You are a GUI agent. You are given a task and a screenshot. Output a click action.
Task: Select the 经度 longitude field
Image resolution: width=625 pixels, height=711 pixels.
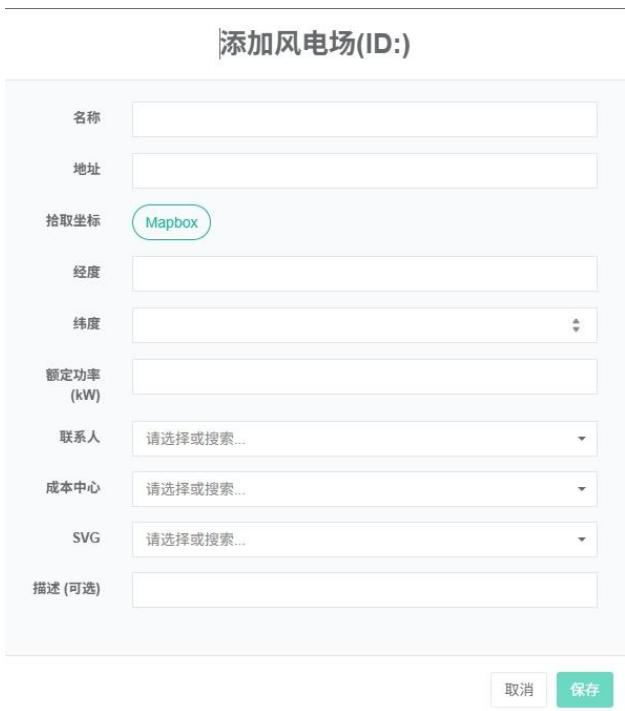tap(364, 274)
